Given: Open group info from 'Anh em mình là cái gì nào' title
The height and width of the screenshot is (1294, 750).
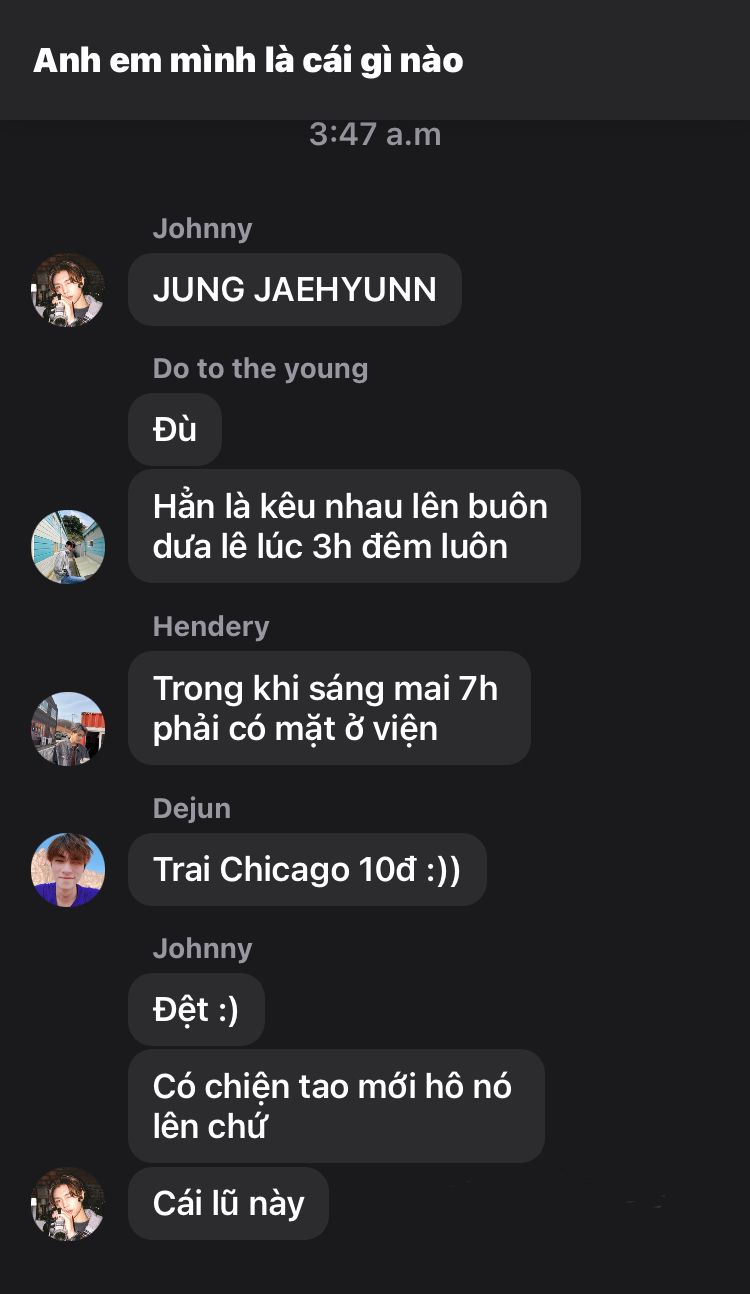Looking at the screenshot, I should coord(248,61).
